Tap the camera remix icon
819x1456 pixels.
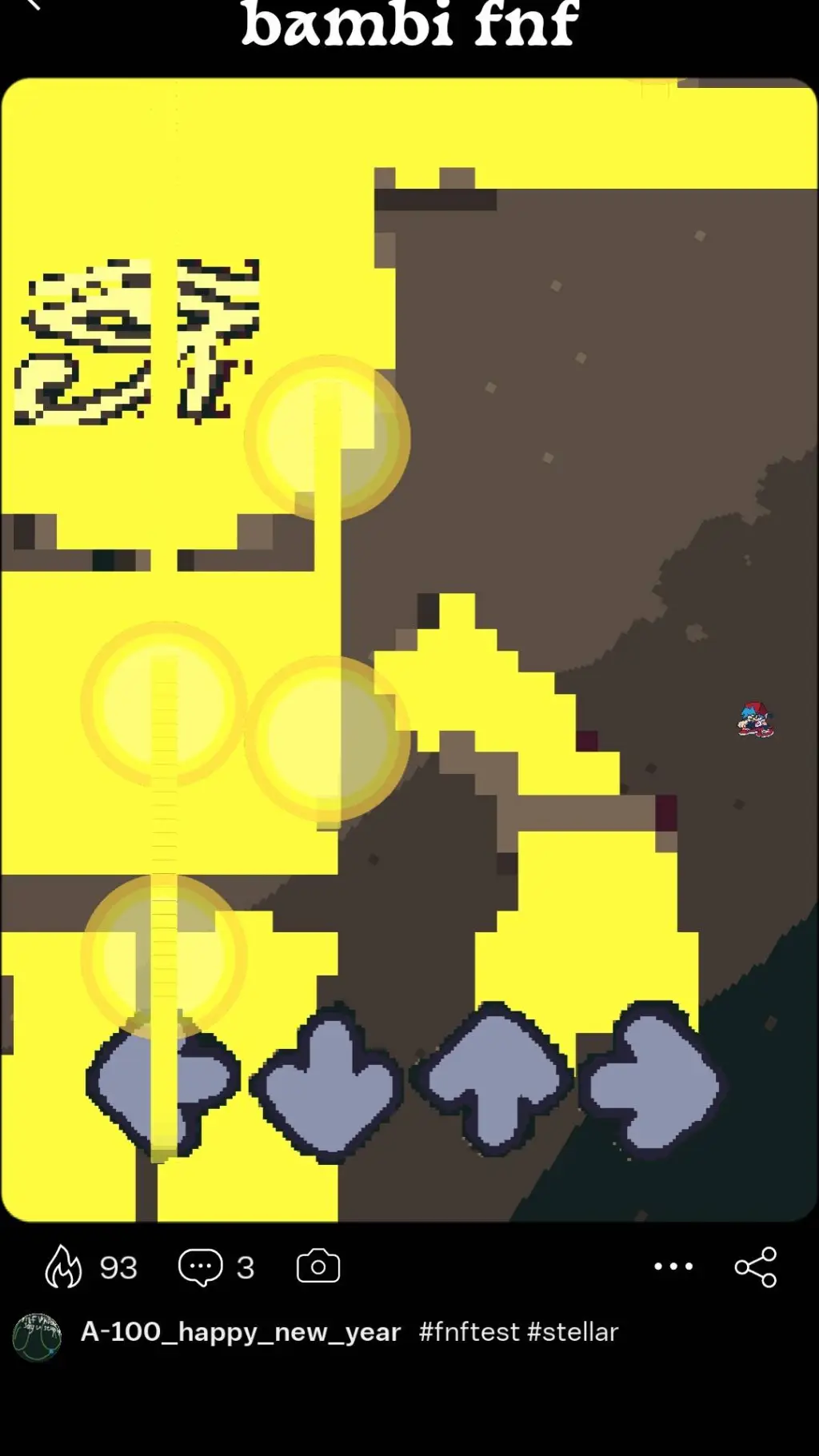(x=318, y=1267)
